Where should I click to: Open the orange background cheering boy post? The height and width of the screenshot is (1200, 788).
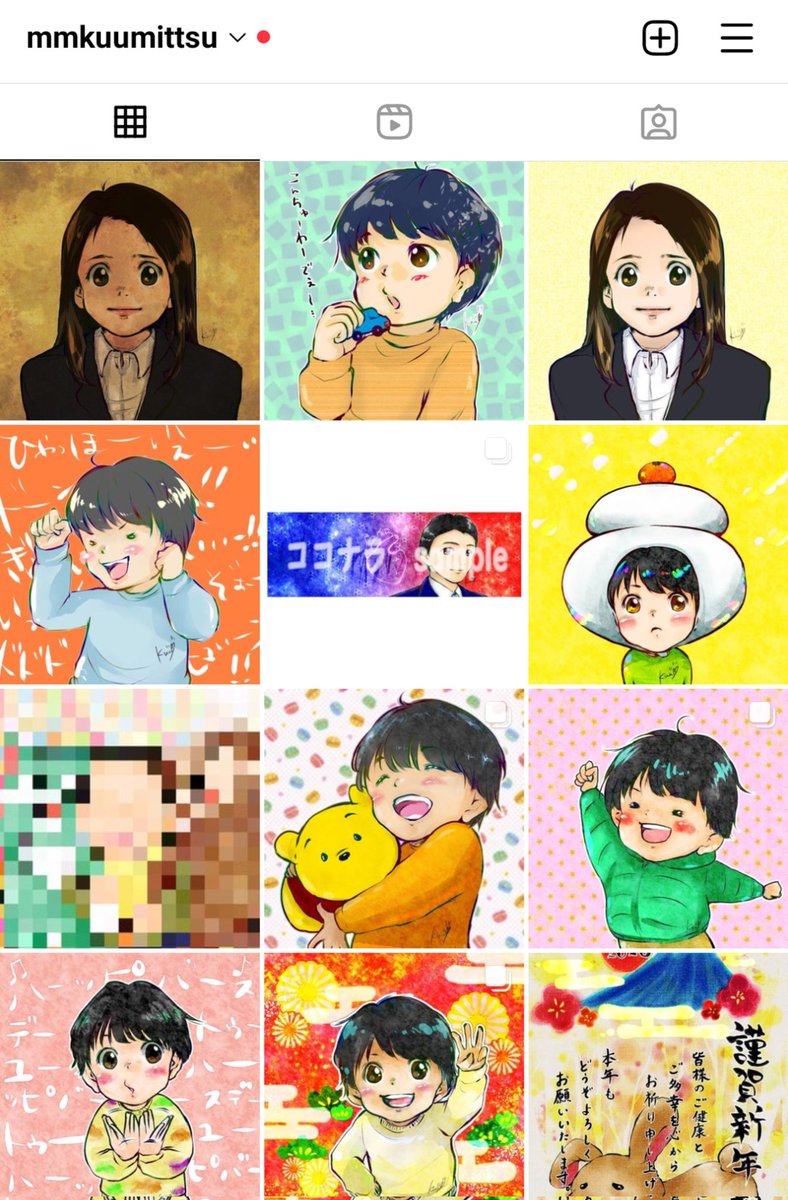click(x=130, y=555)
